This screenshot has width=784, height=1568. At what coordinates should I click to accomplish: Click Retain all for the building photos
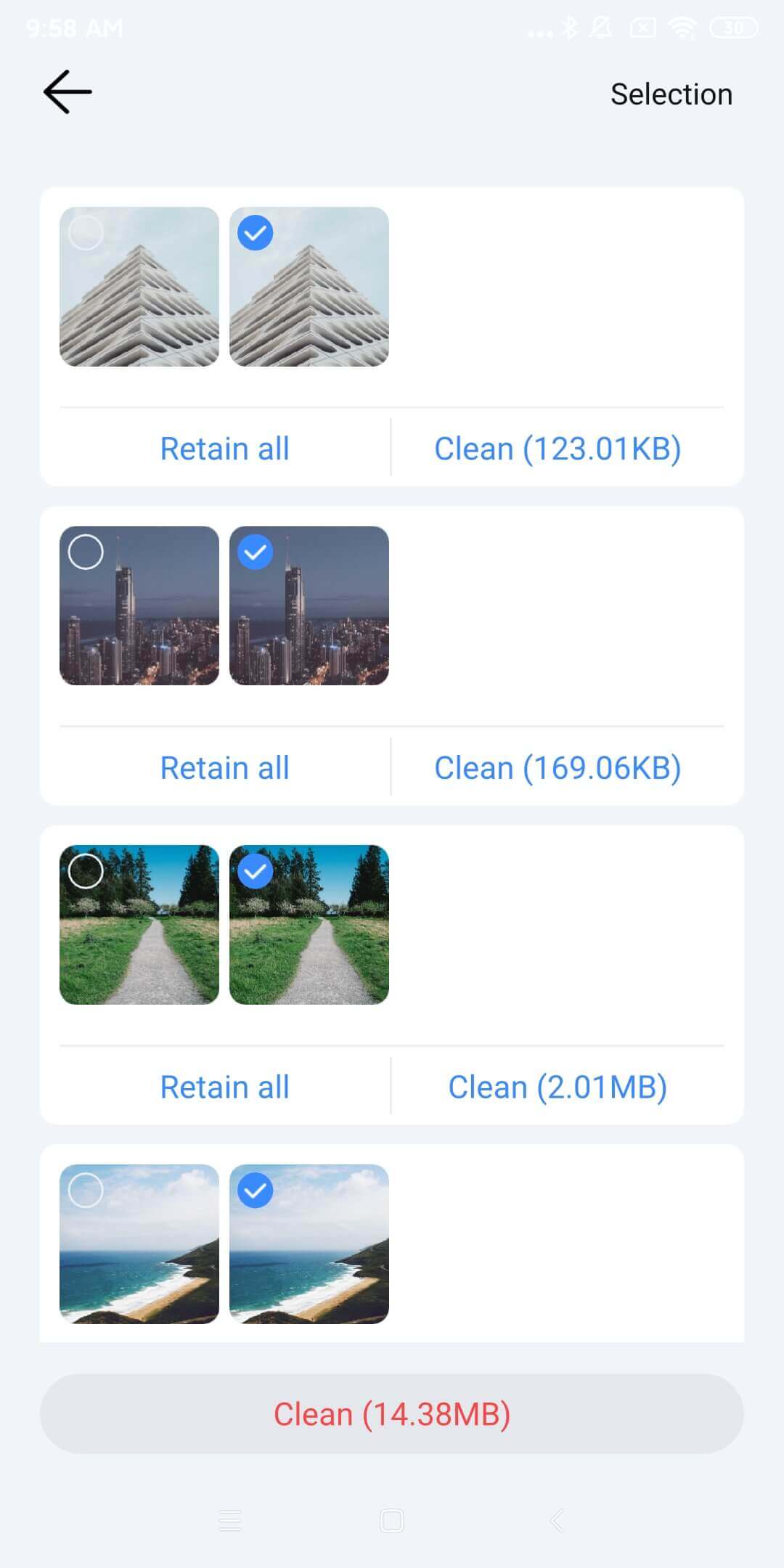(x=224, y=448)
